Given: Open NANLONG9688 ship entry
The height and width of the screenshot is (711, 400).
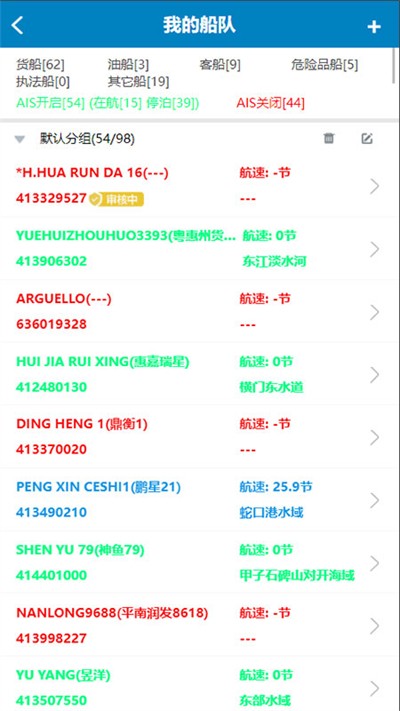Looking at the screenshot, I should pyautogui.click(x=198, y=625).
